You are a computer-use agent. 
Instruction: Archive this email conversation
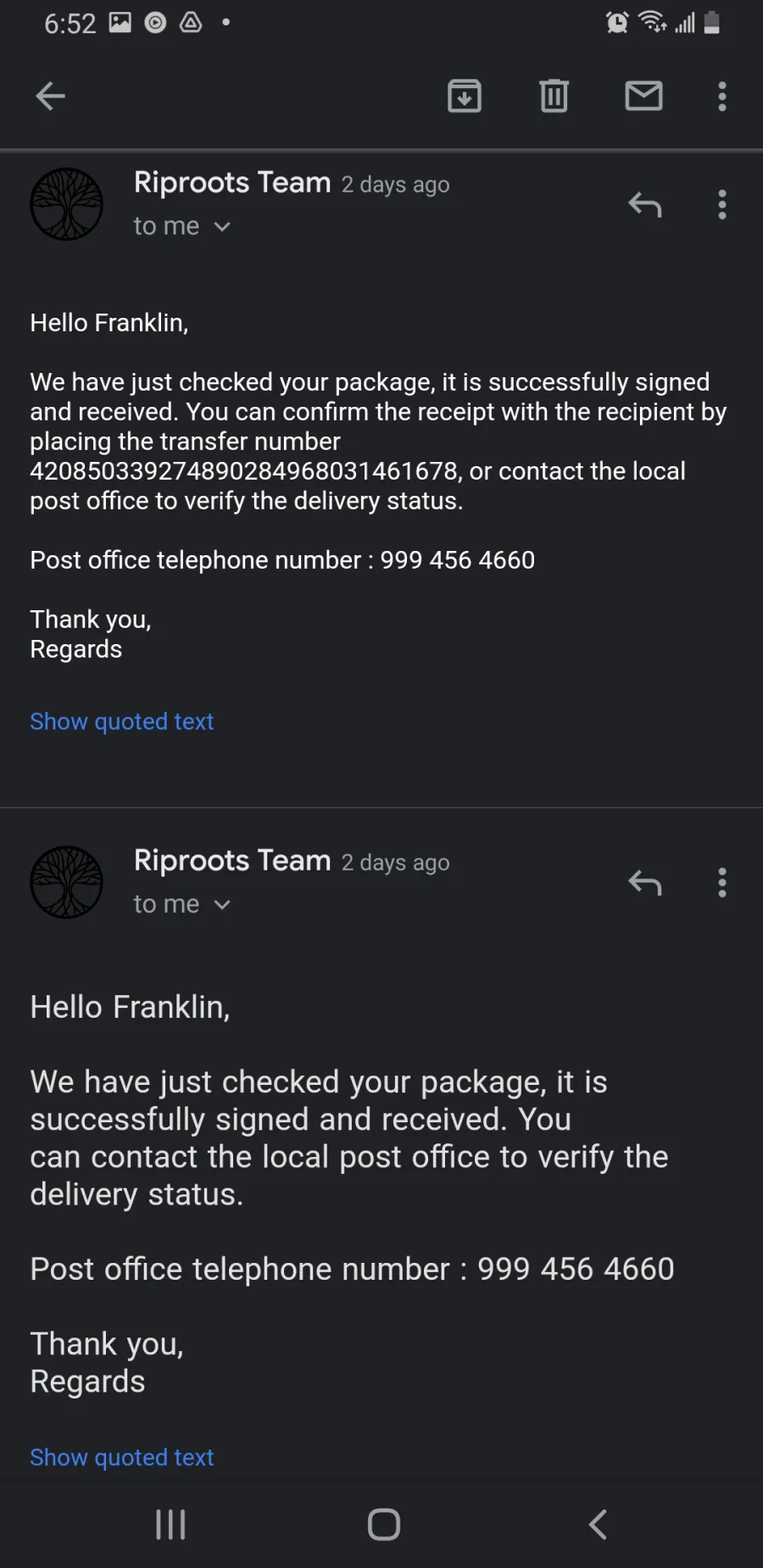click(x=465, y=96)
